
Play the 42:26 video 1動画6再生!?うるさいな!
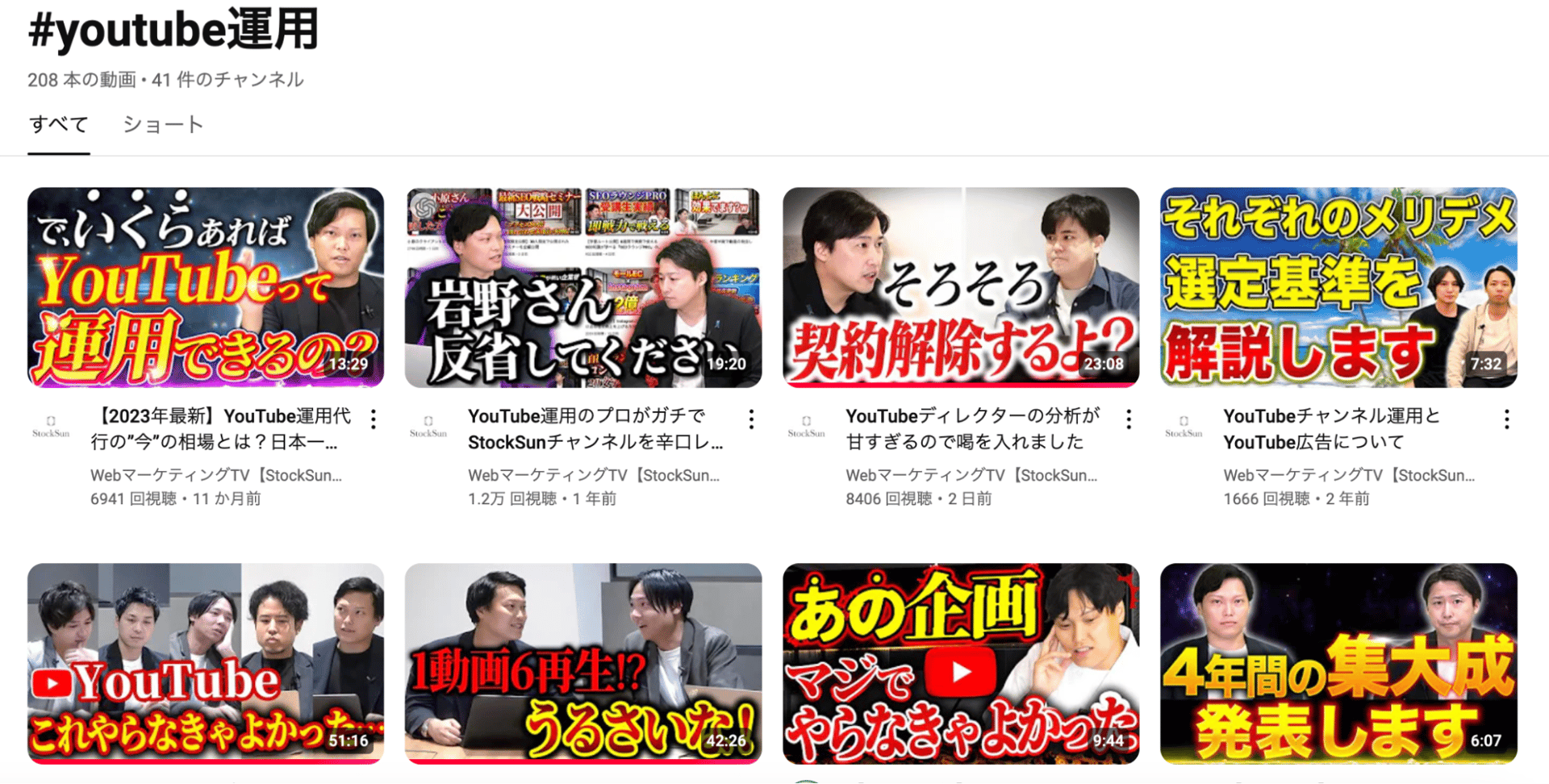pos(582,663)
